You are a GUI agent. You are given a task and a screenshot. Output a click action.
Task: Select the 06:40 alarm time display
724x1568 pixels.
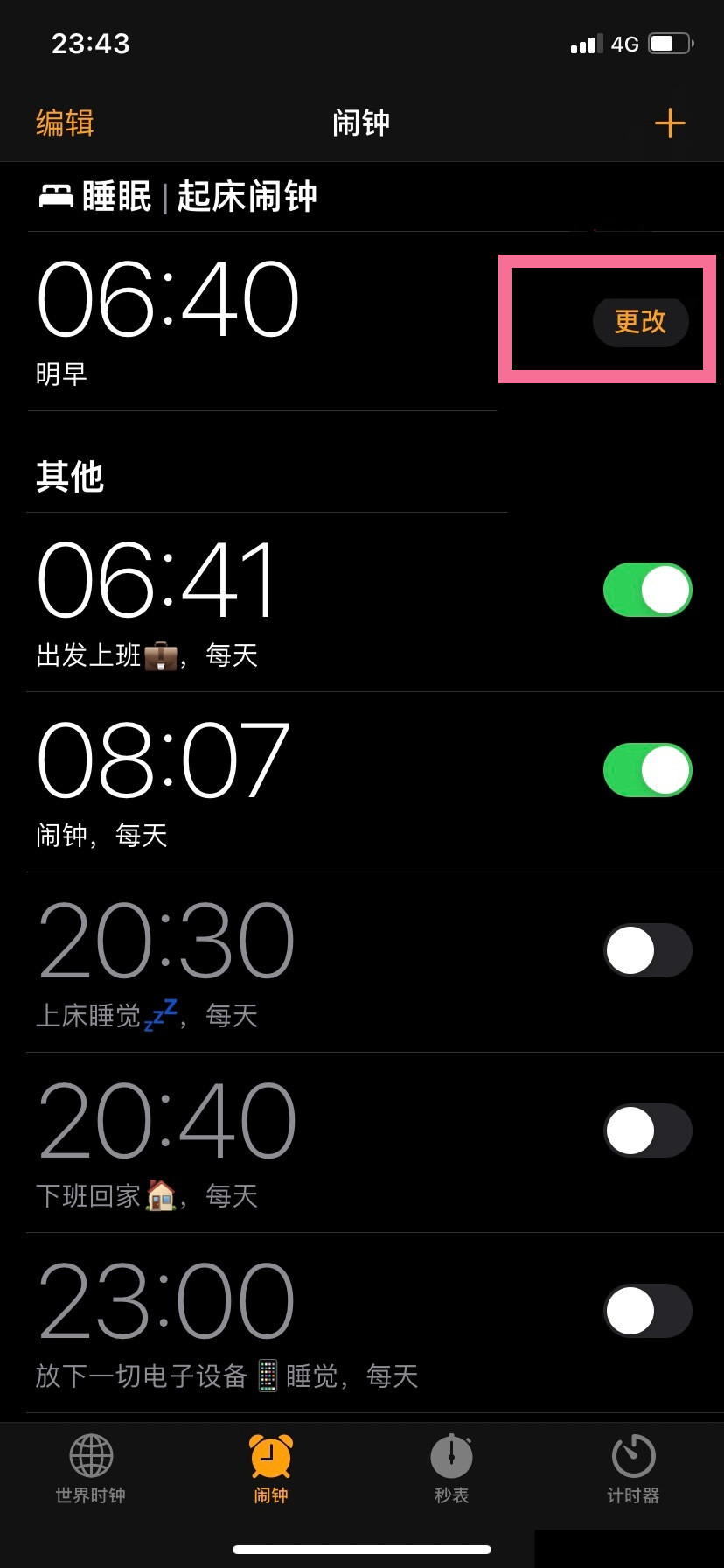tap(166, 297)
